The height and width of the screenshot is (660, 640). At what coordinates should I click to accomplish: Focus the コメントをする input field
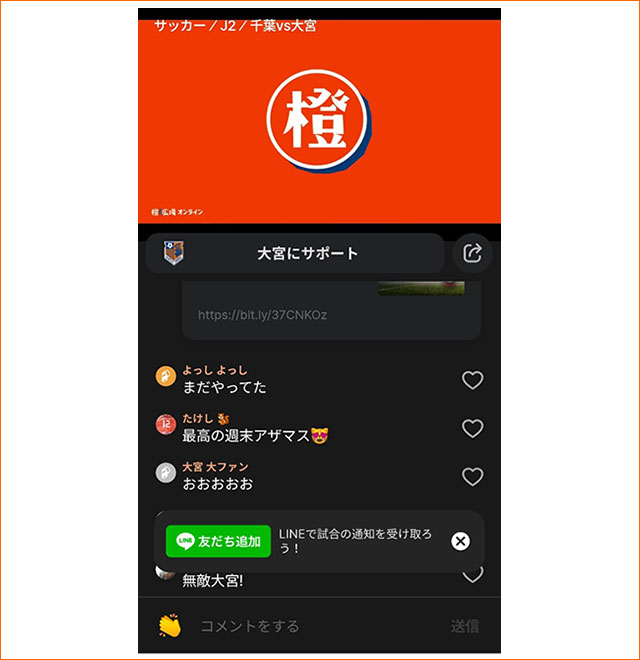coord(300,626)
